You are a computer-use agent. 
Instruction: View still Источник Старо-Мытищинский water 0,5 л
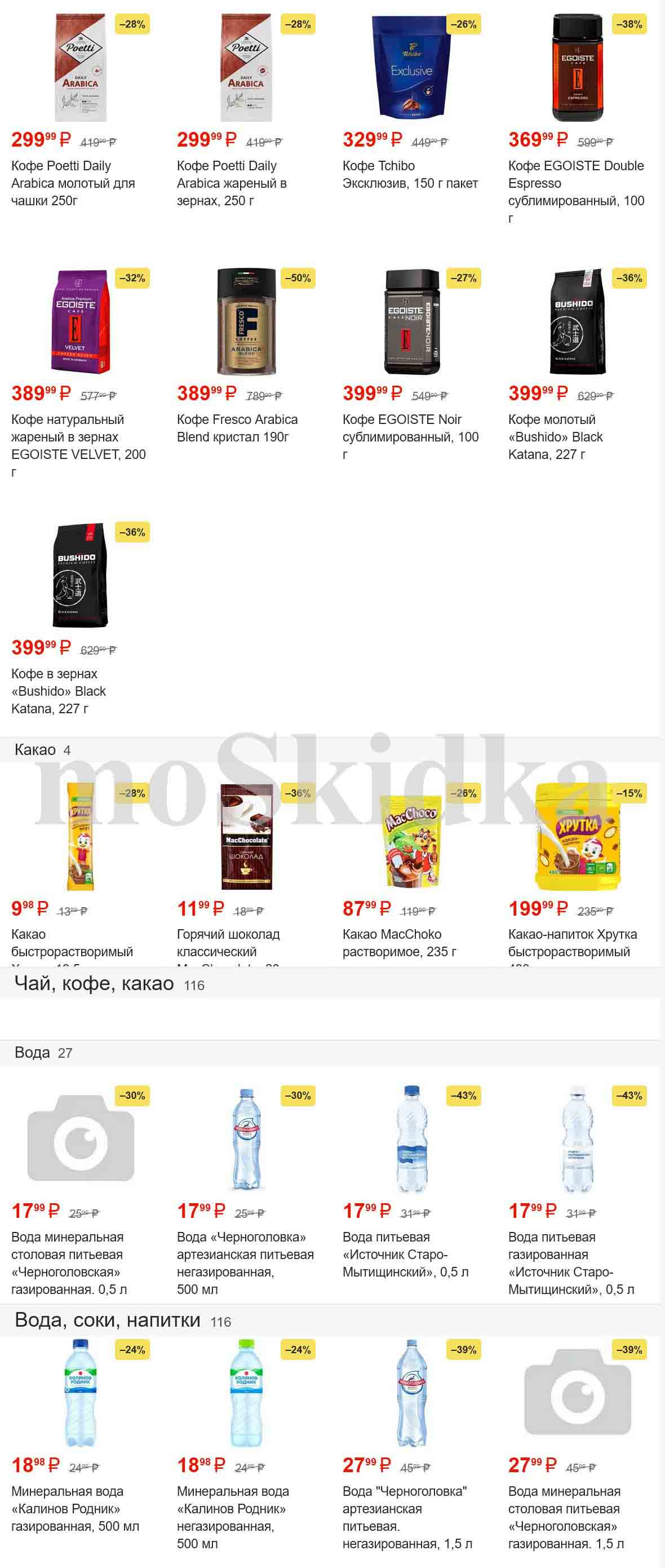click(x=411, y=1138)
